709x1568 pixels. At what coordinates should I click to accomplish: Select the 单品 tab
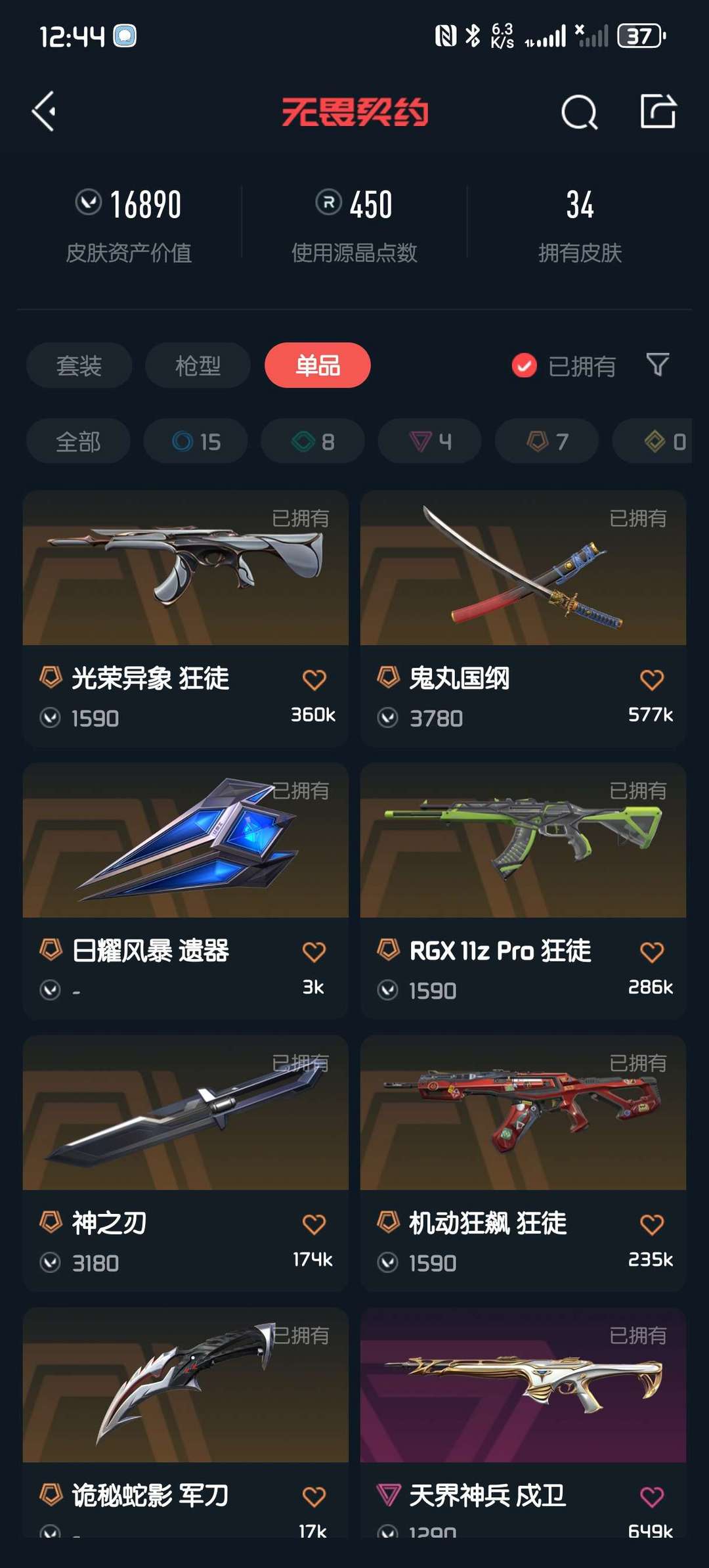(318, 365)
